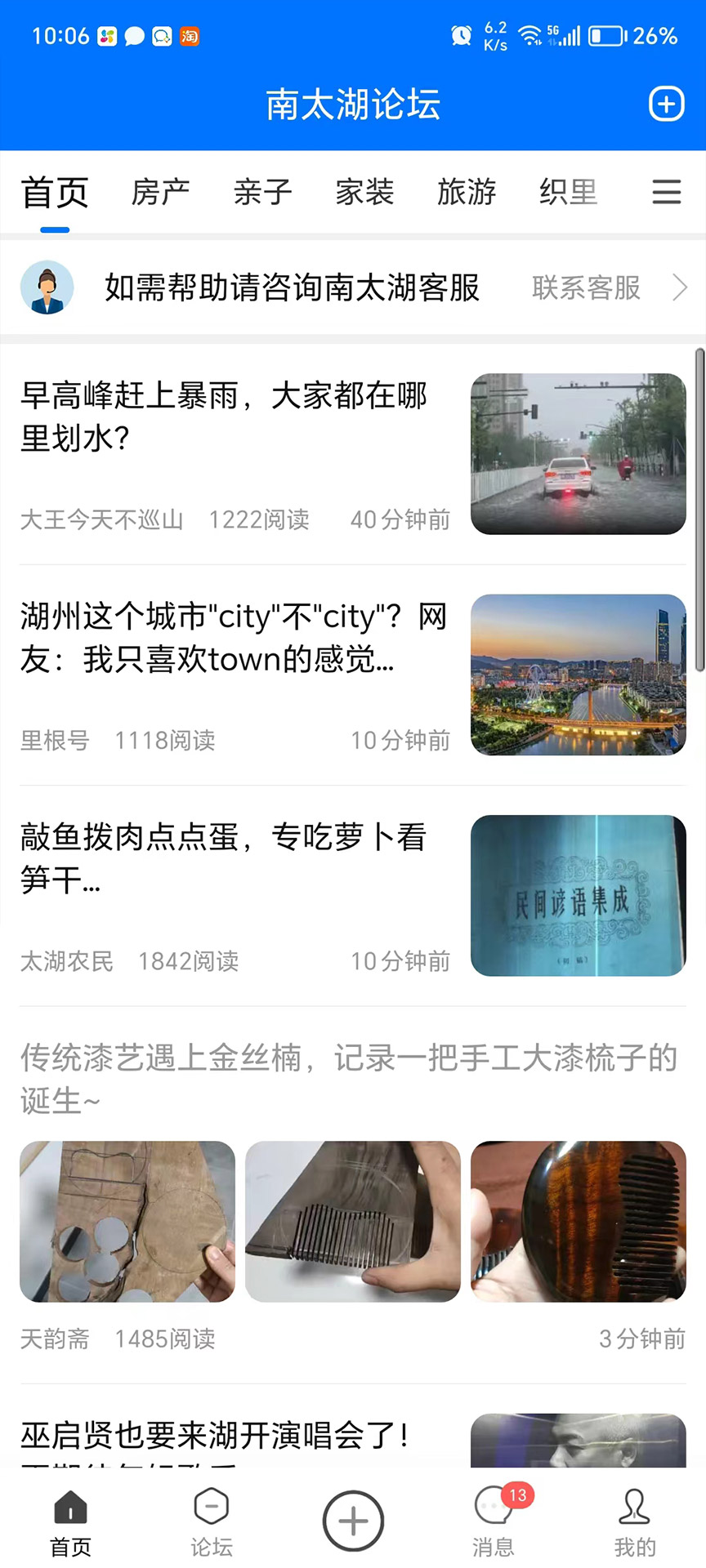Open the 织里 tab
The height and width of the screenshot is (1568, 706).
[x=569, y=192]
